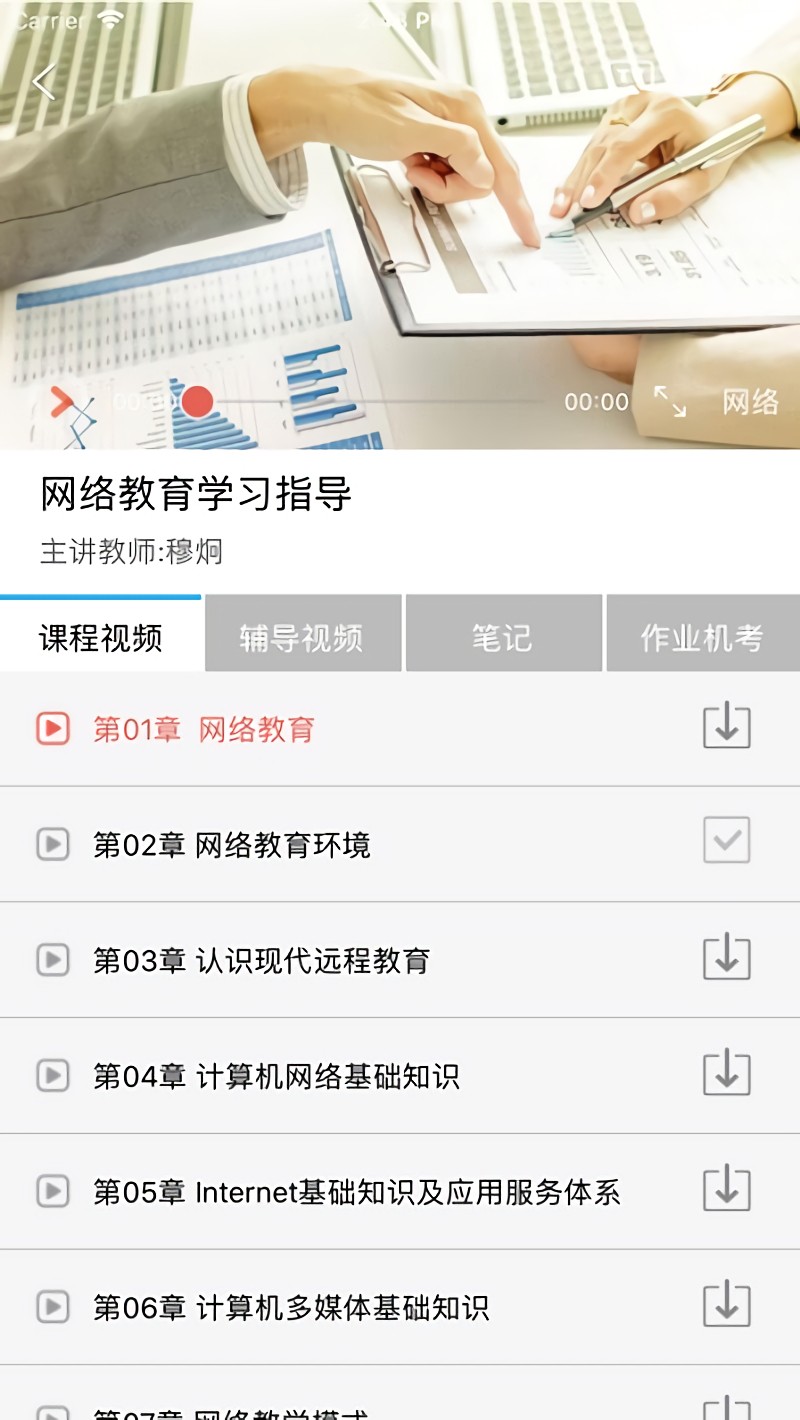The image size is (800, 1420).
Task: Tap the back arrow on the video player
Action: tap(42, 82)
